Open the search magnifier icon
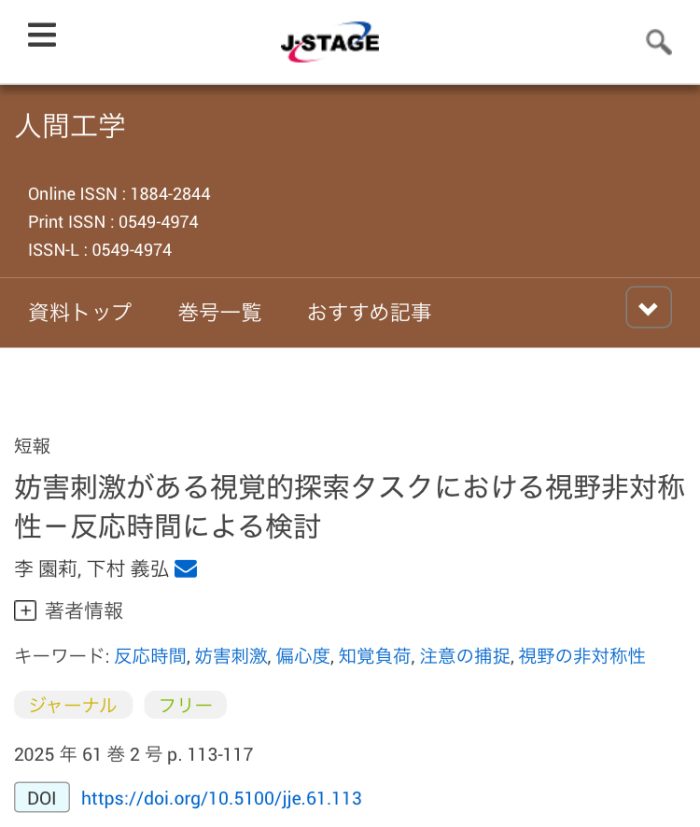700x827 pixels. [658, 42]
